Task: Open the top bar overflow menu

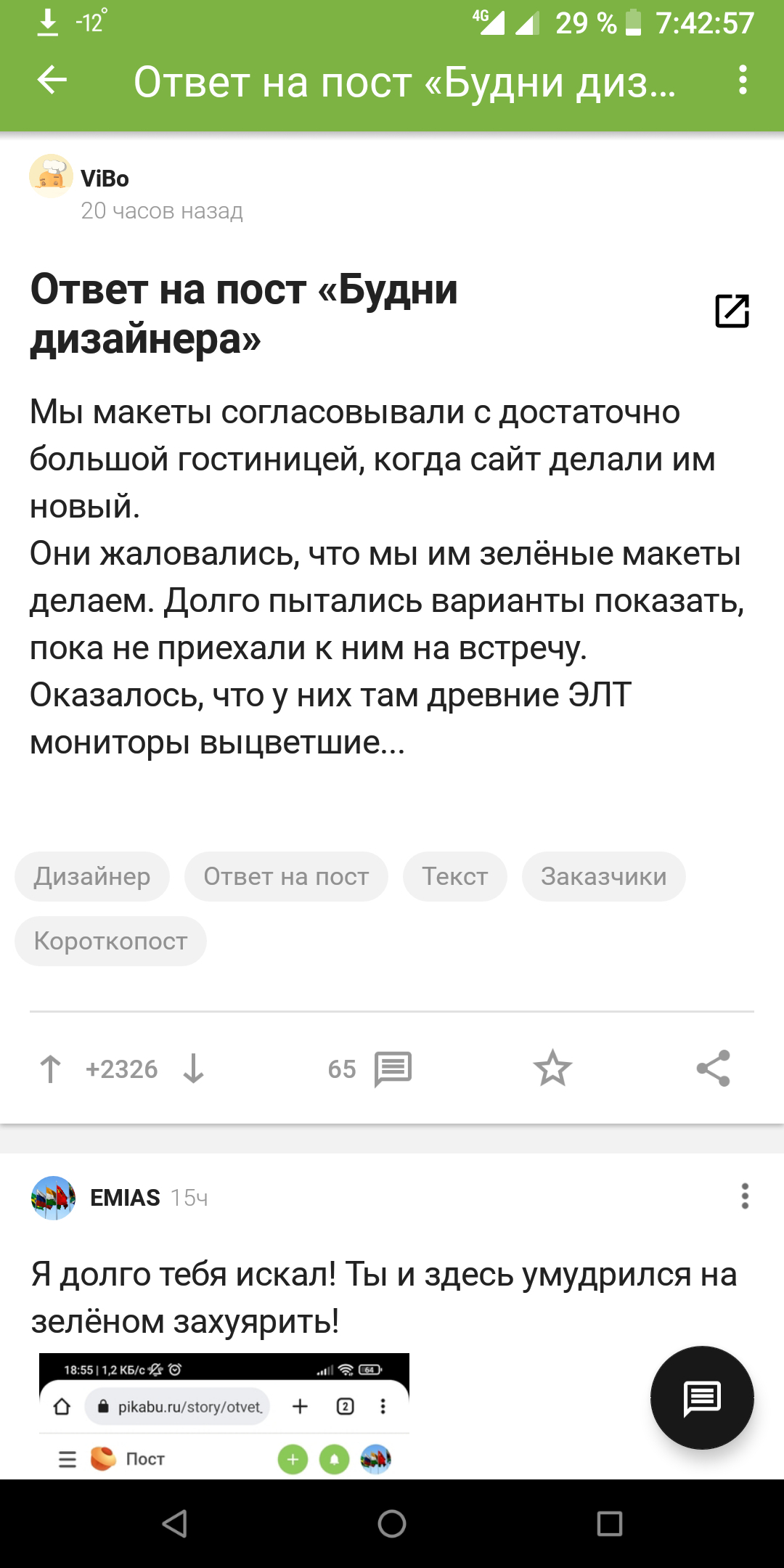Action: pyautogui.click(x=742, y=80)
